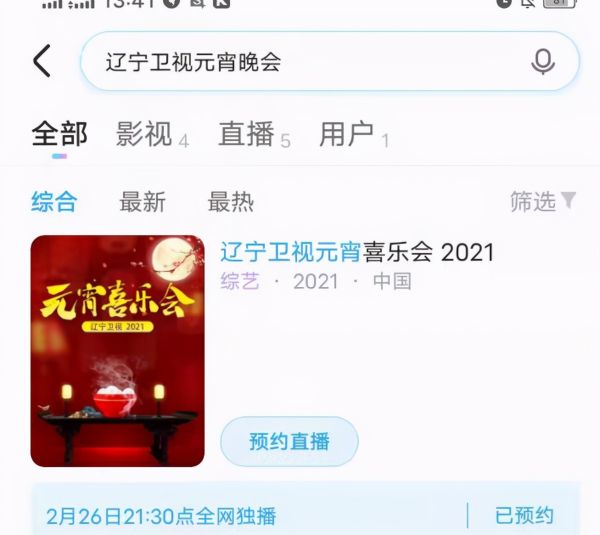Switch to the 全部 tab

pyautogui.click(x=59, y=134)
